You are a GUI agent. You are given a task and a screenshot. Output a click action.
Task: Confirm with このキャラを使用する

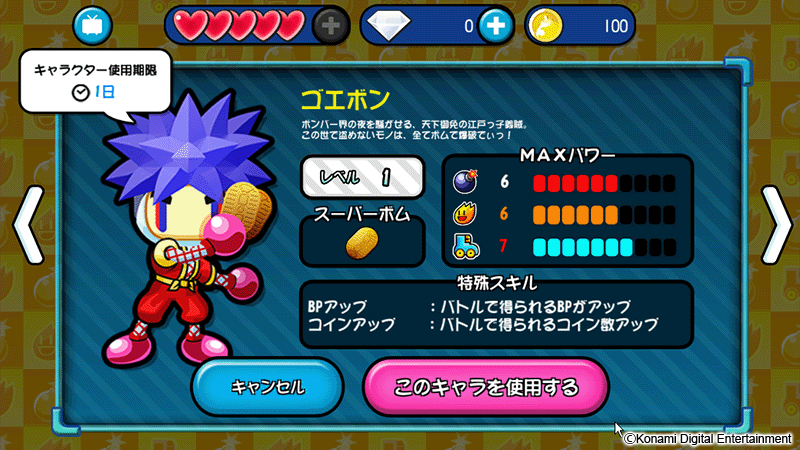[486, 387]
